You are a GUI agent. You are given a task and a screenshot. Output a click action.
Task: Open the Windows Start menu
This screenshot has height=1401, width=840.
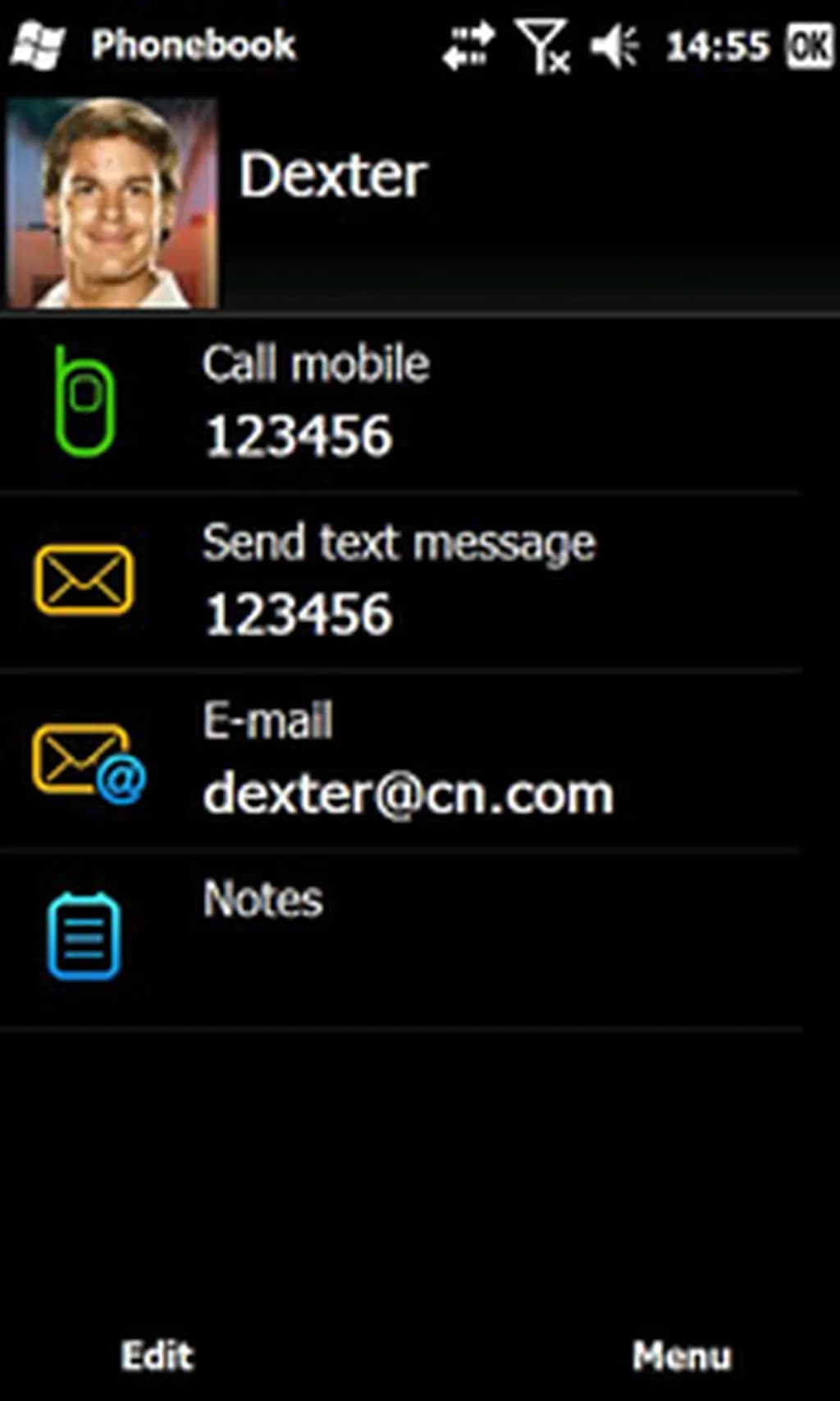pos(38,46)
